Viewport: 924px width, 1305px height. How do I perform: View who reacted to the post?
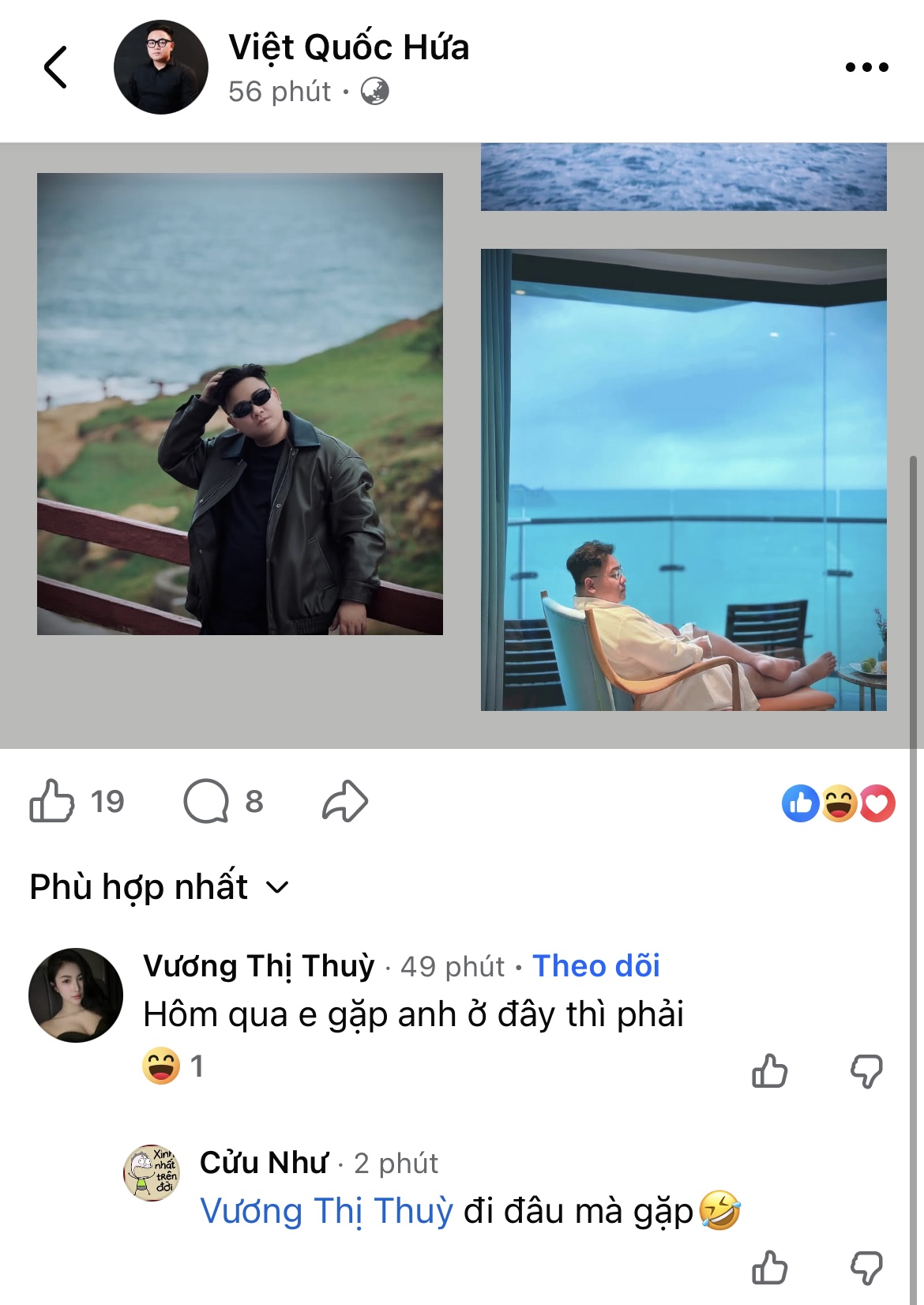(838, 803)
